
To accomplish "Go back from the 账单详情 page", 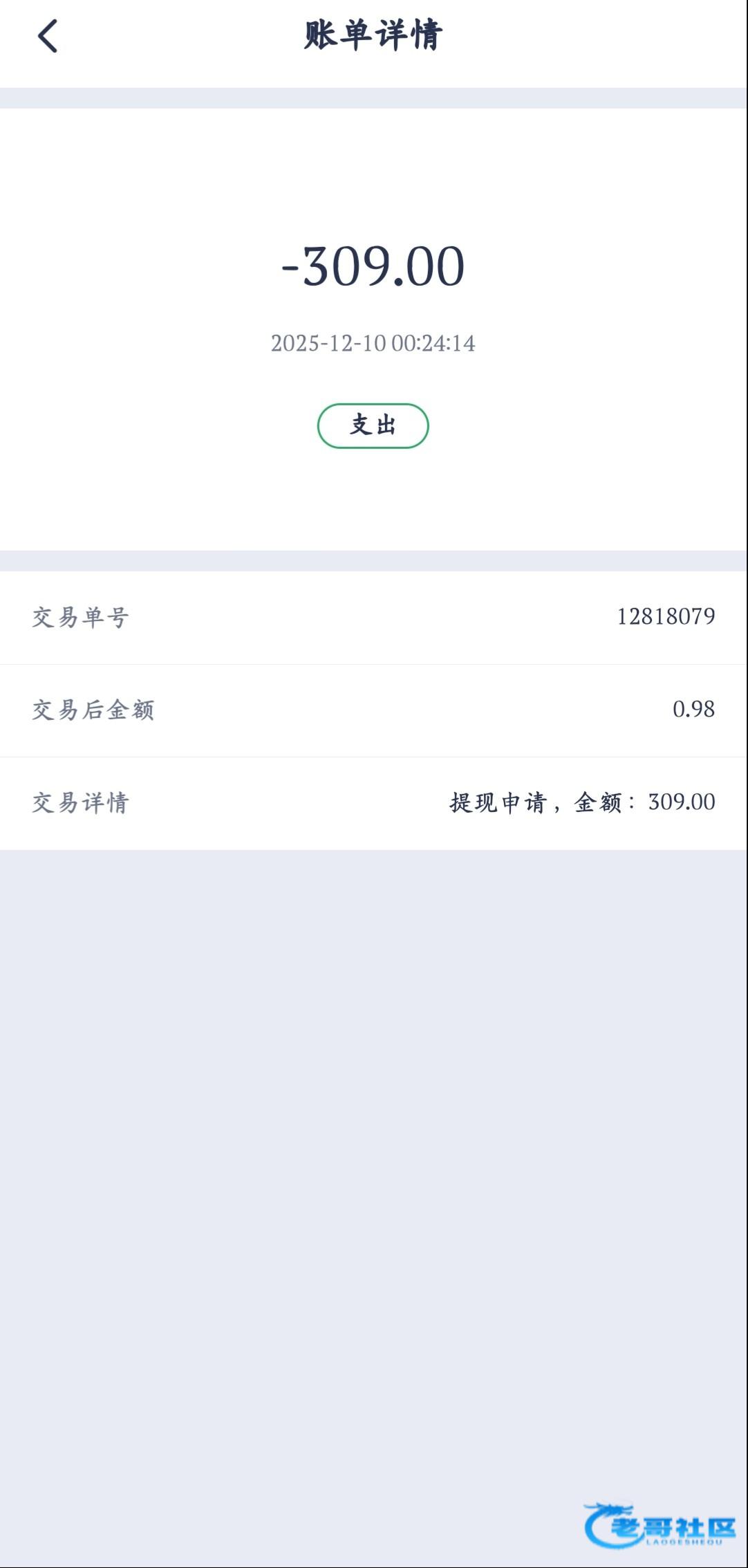I will click(48, 36).
